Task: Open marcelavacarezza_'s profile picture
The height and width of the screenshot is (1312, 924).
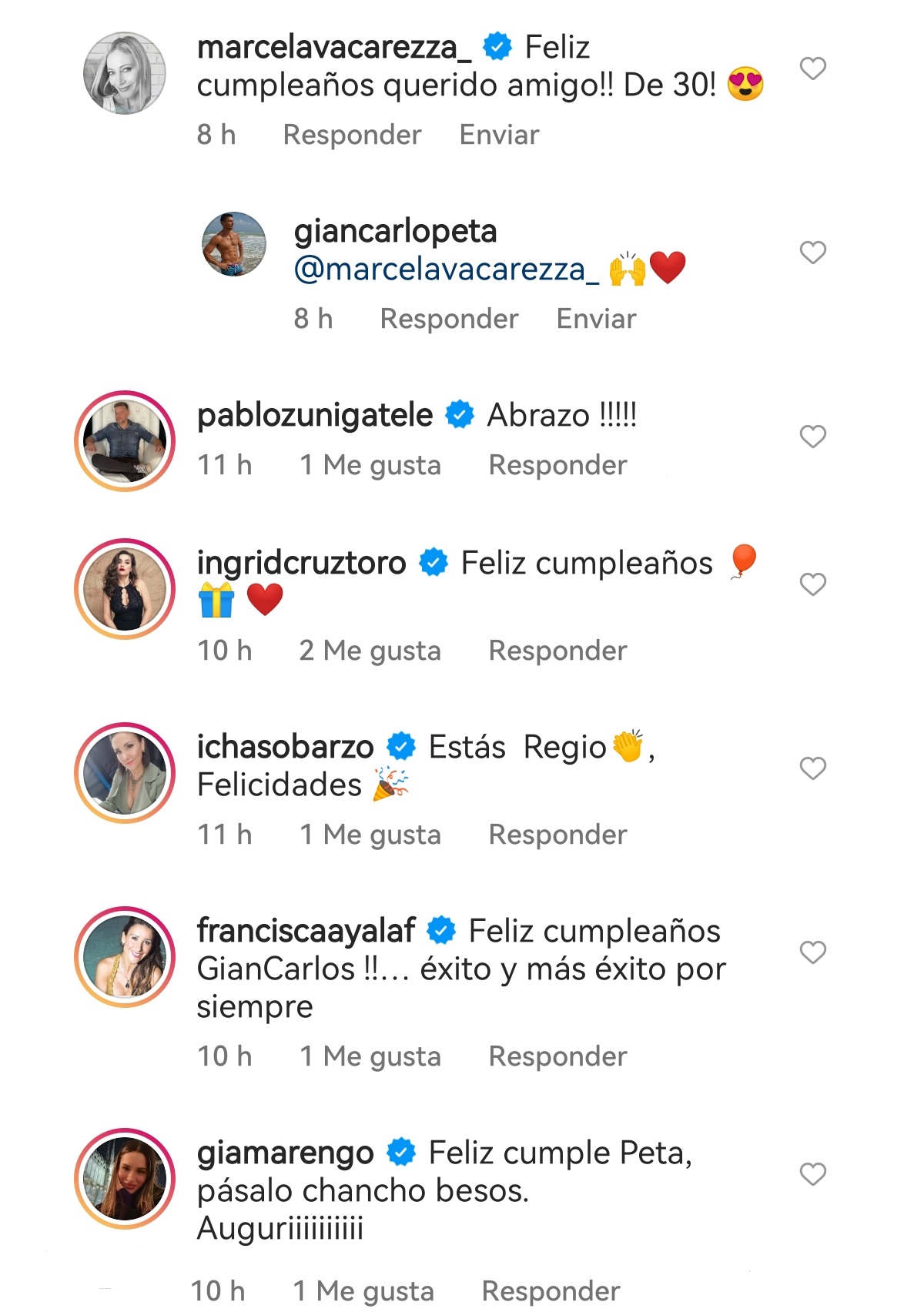Action: 126,71
